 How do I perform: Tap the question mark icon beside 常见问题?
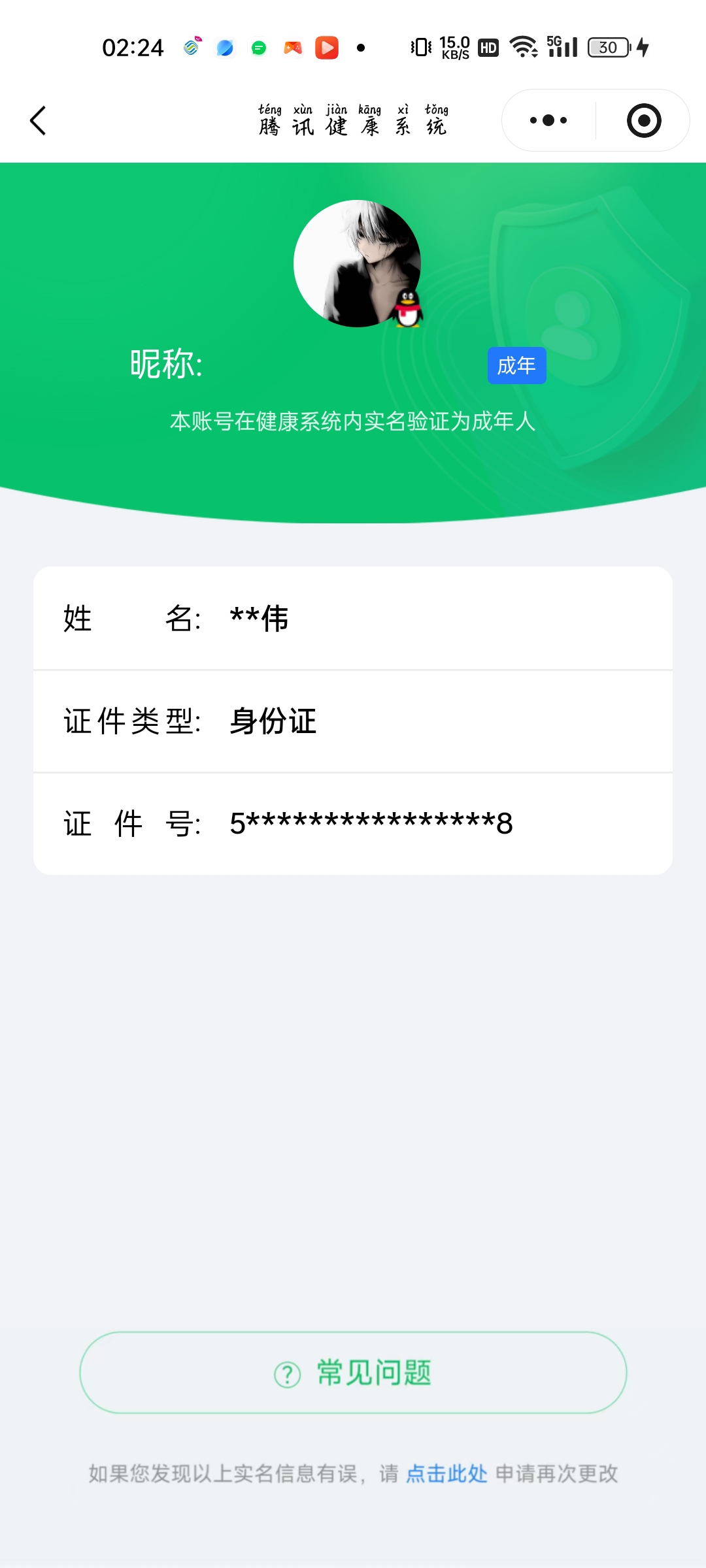286,1373
